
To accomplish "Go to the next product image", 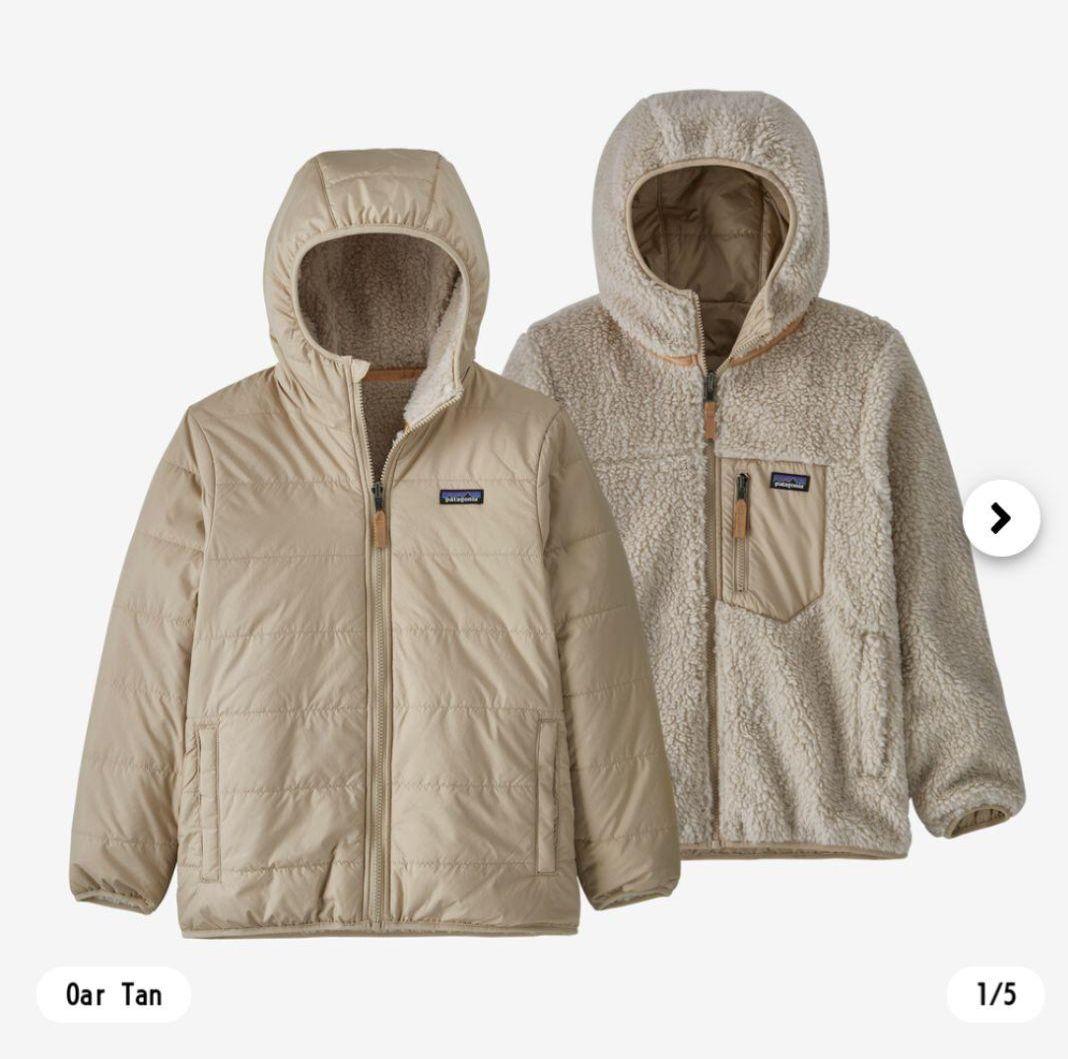I will [1001, 518].
